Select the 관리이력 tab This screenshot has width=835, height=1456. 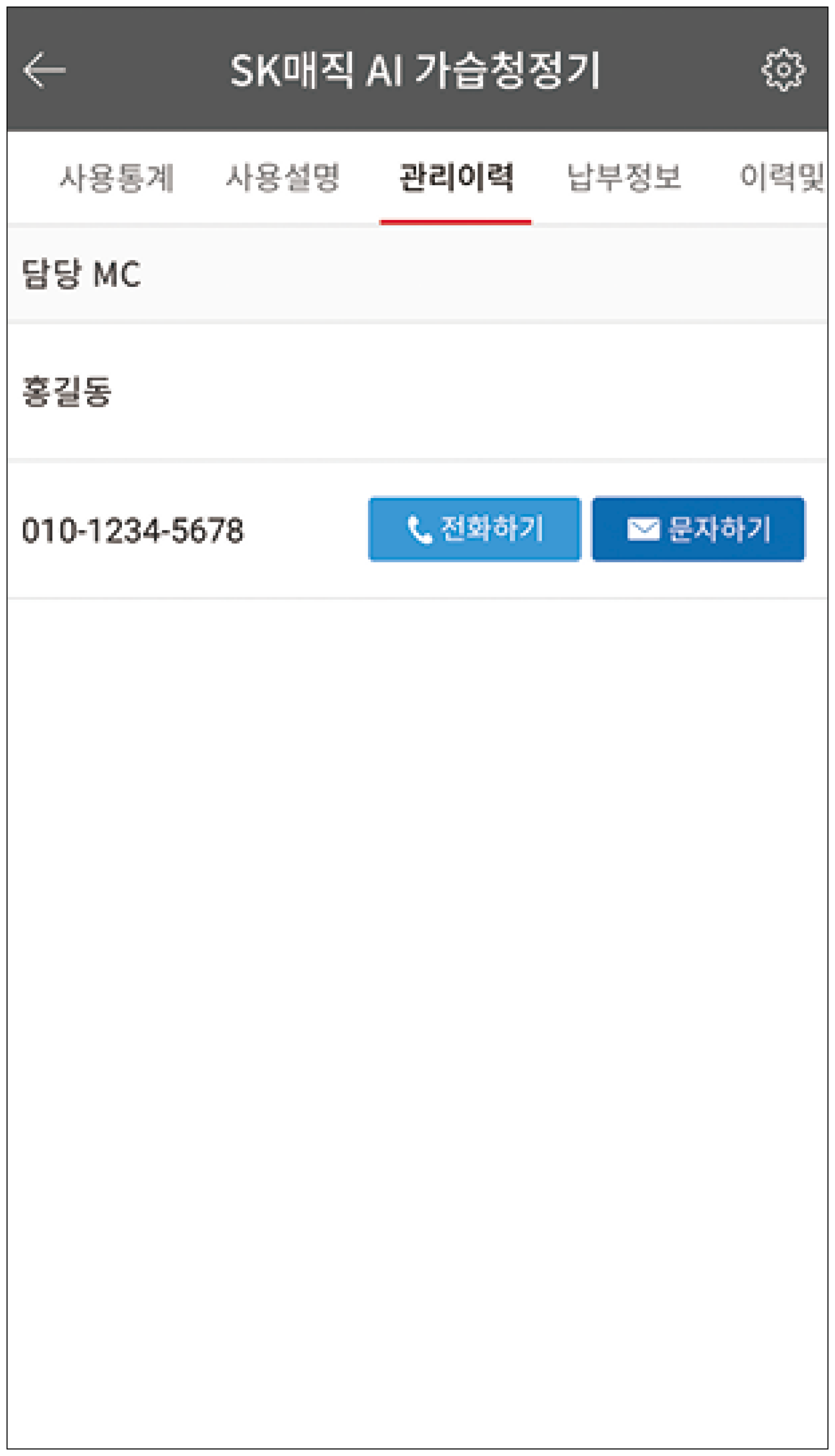[455, 177]
